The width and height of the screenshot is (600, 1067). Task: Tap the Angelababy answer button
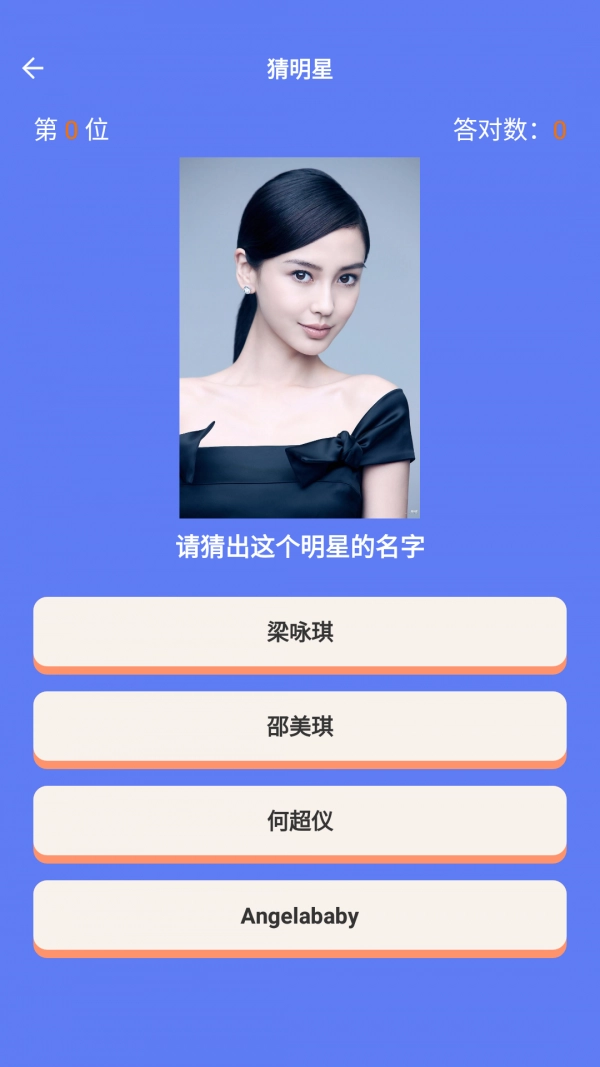(300, 916)
